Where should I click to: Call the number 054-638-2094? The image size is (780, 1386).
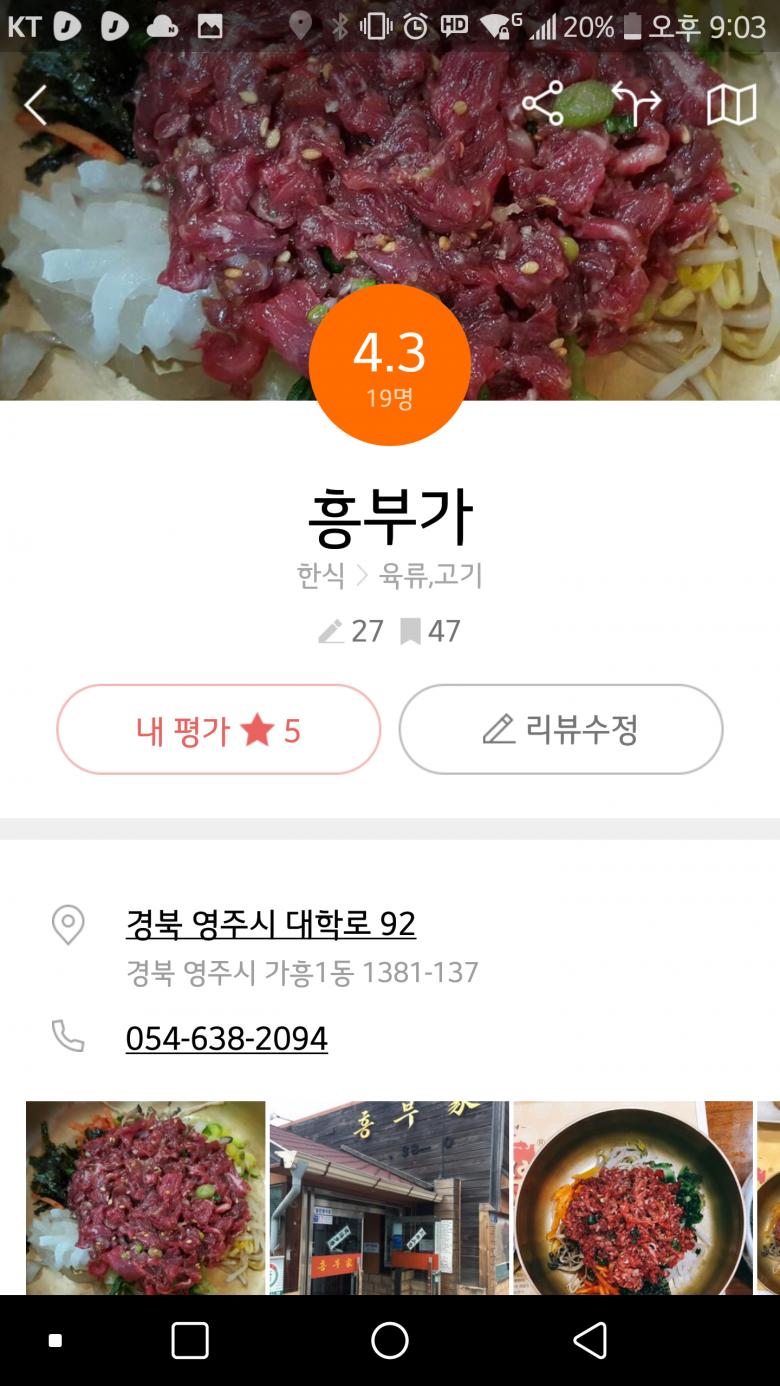click(x=227, y=1038)
